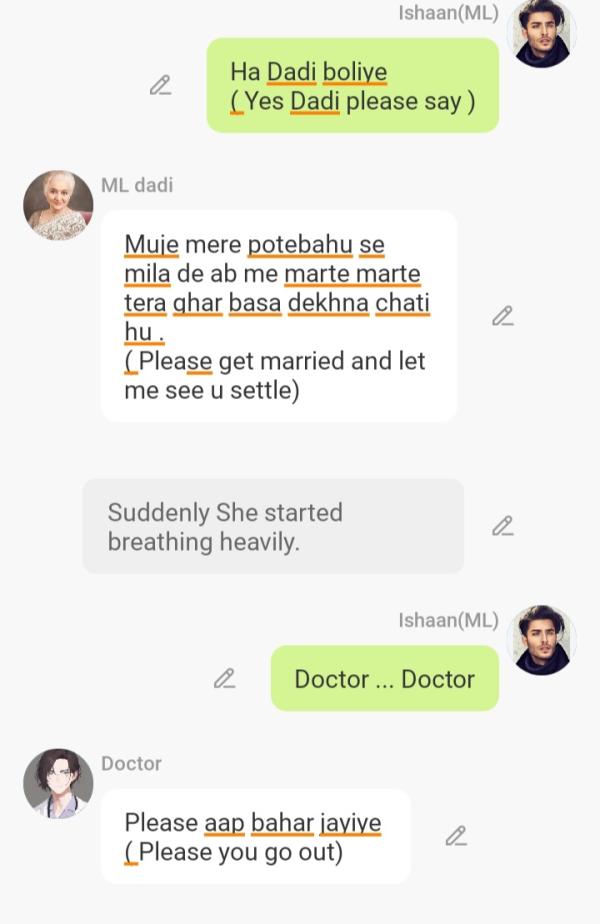Open ML dadi's avatar
The height and width of the screenshot is (924, 600).
pos(58,205)
